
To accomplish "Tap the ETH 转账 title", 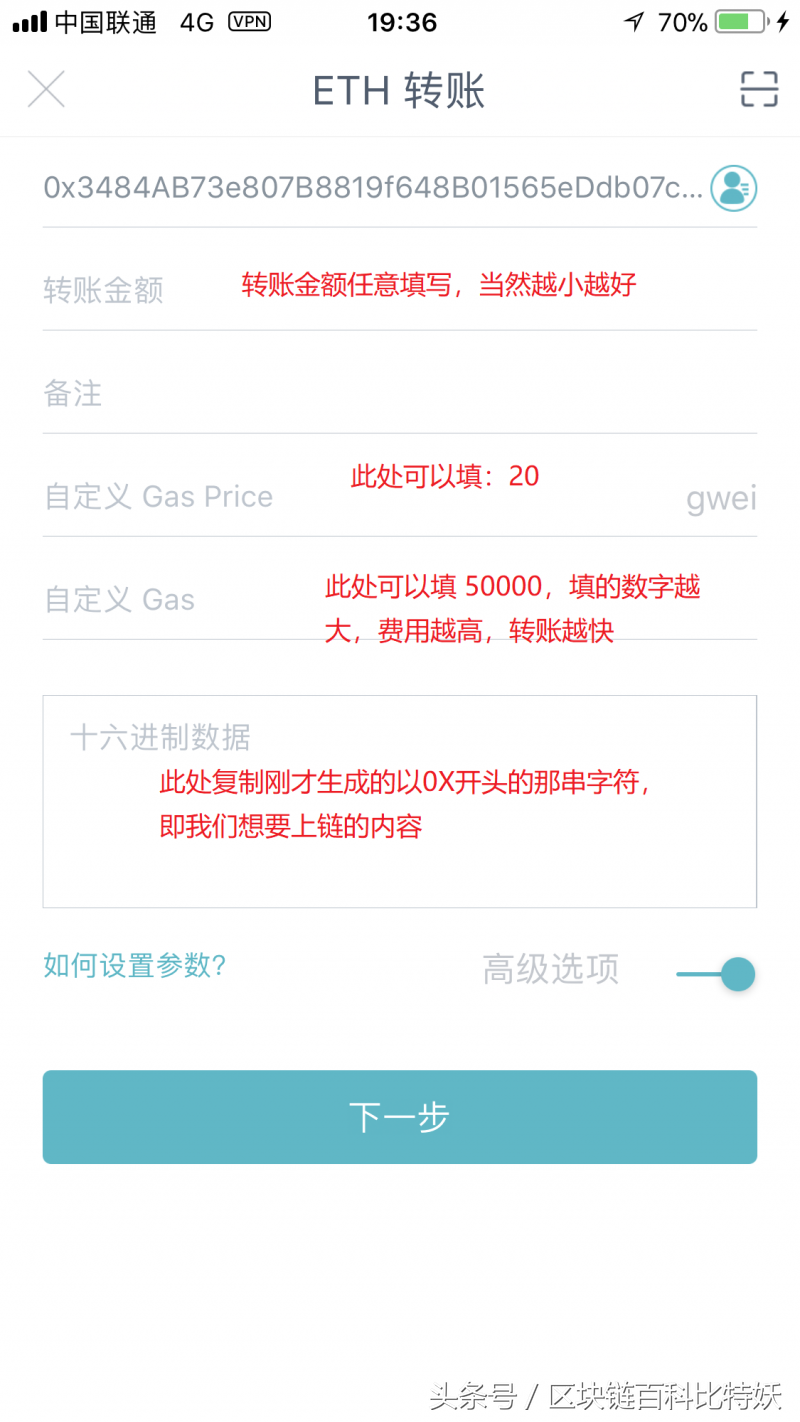I will (x=400, y=89).
